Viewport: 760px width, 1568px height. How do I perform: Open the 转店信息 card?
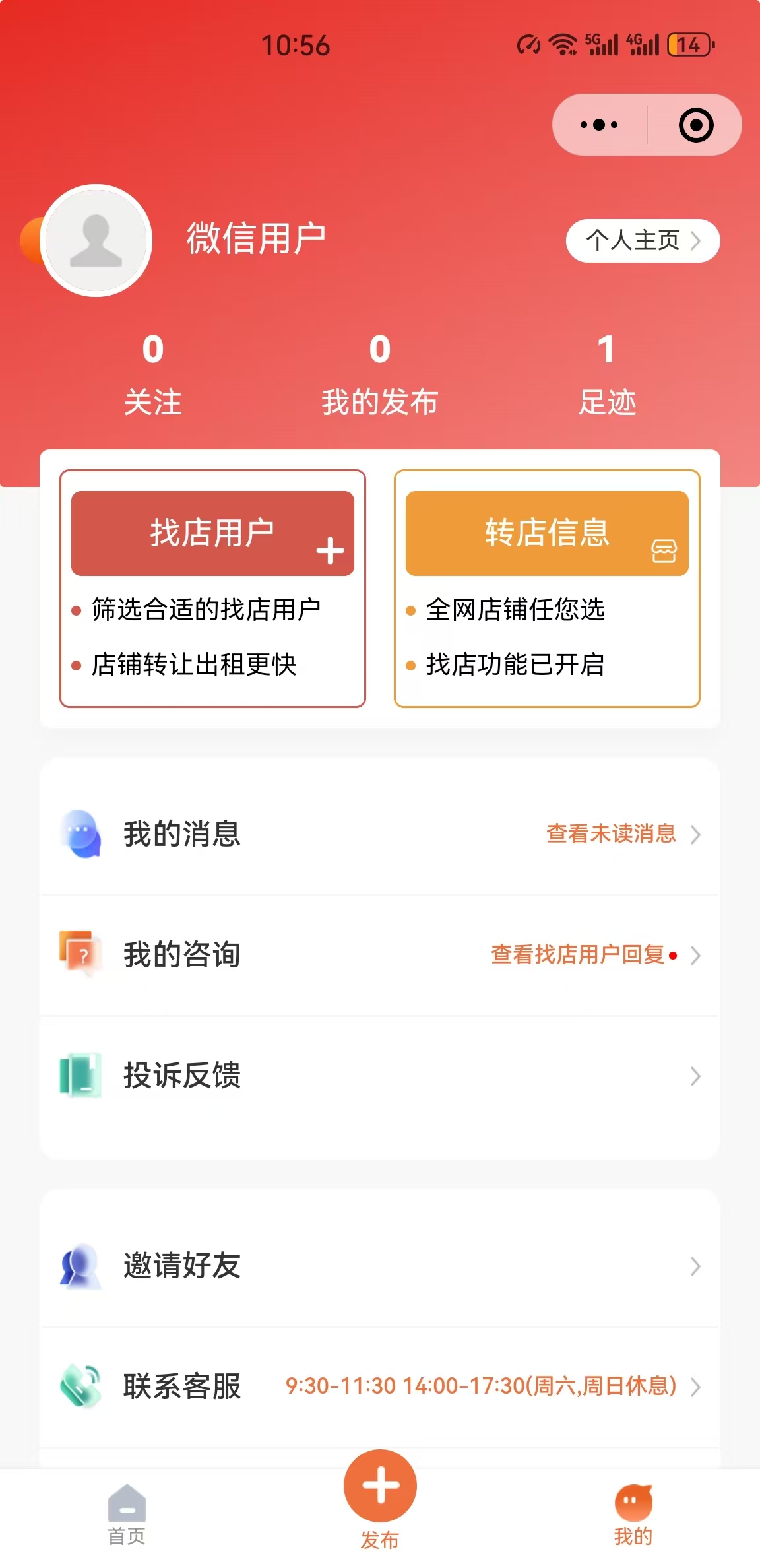(x=547, y=589)
